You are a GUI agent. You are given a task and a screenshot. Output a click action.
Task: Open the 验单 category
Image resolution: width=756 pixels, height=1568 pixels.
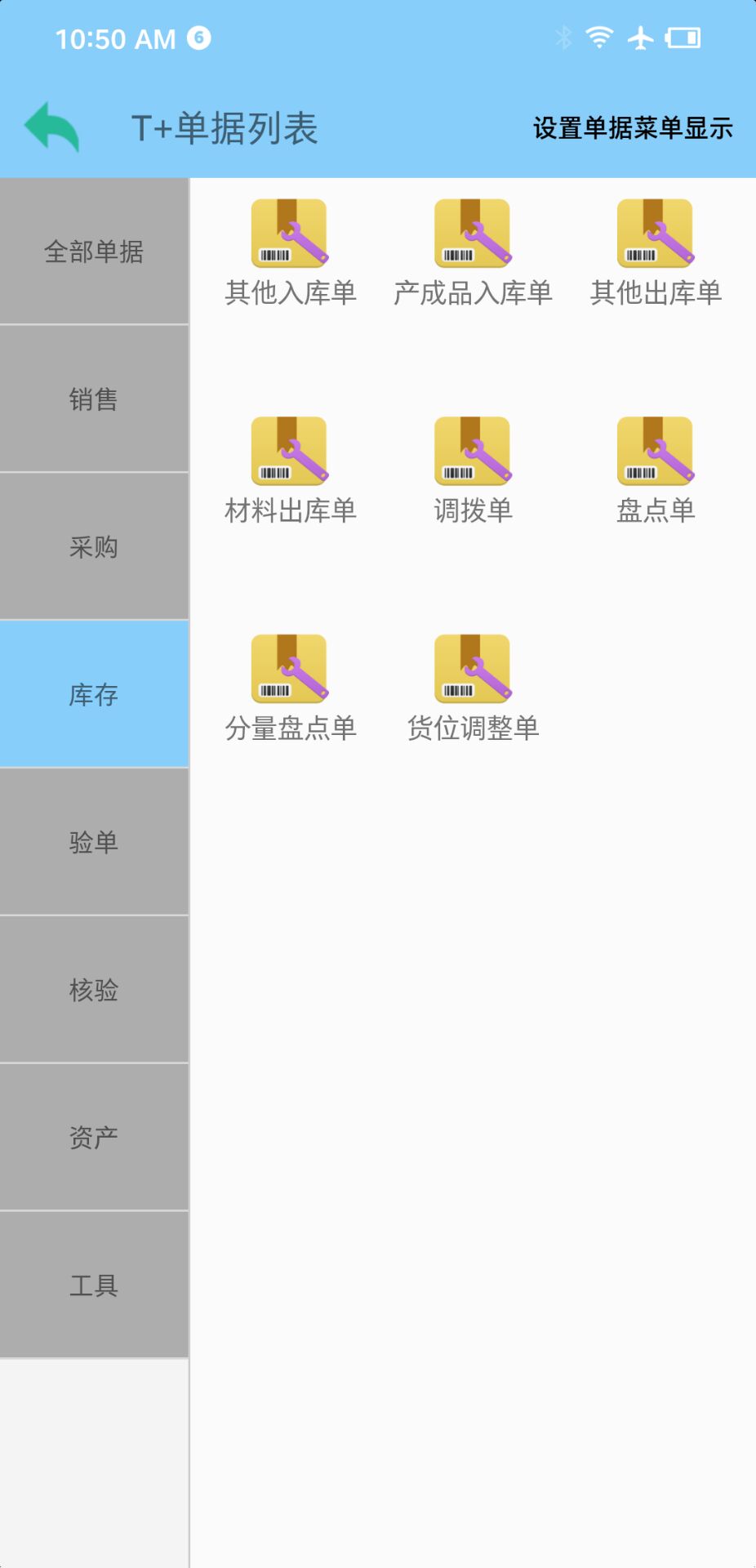pos(94,842)
